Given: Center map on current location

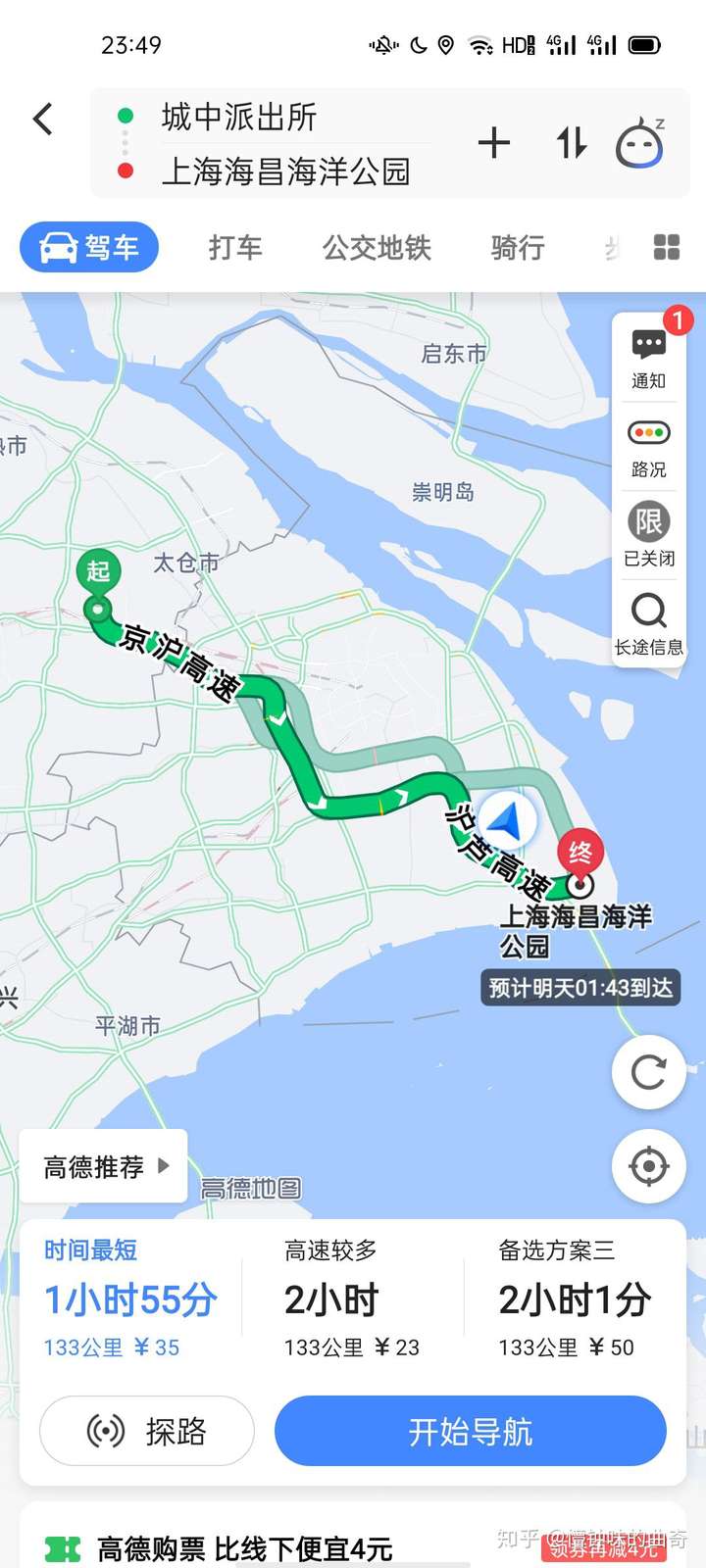Looking at the screenshot, I should (647, 1166).
